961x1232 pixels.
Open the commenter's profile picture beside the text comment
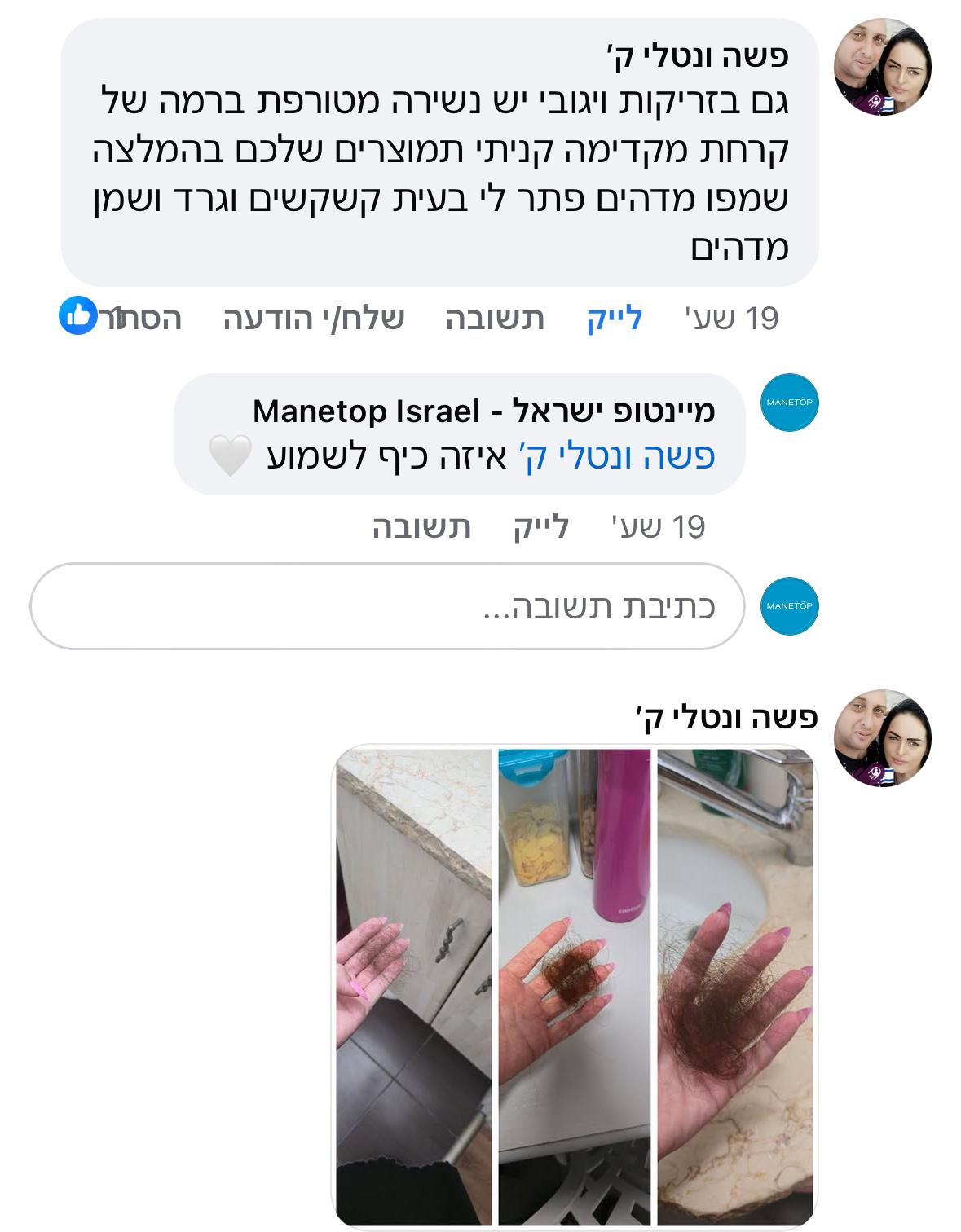pos(882,67)
